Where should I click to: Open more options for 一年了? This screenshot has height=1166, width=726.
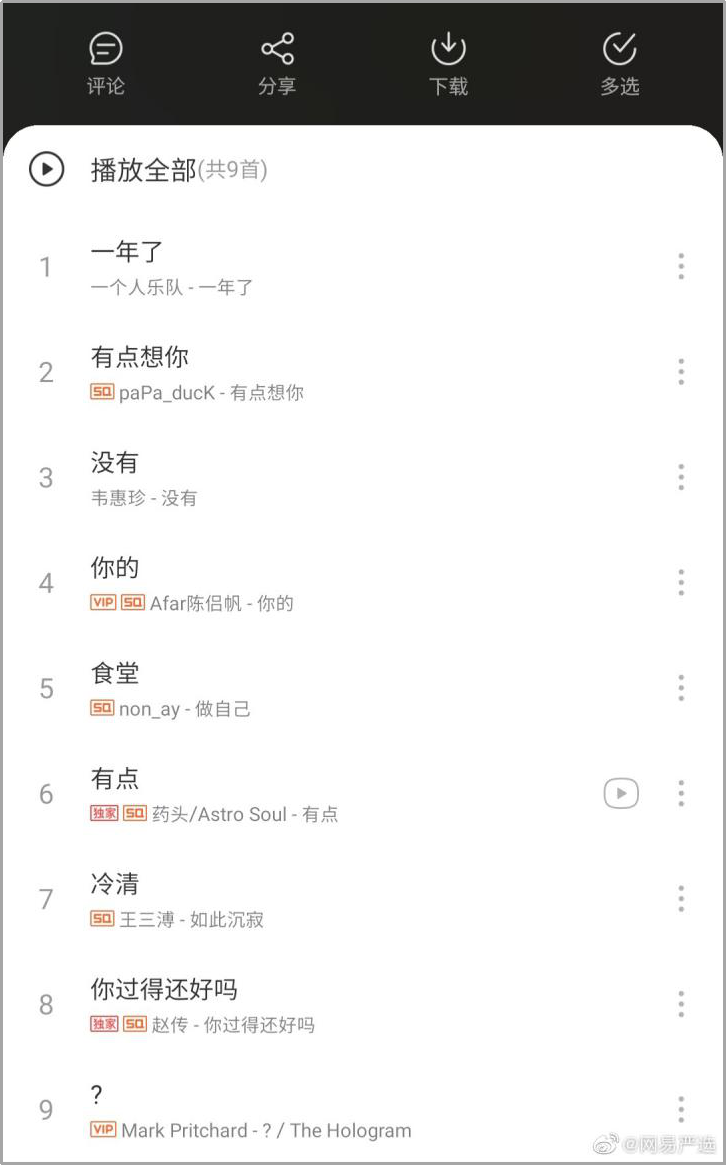pos(681,267)
